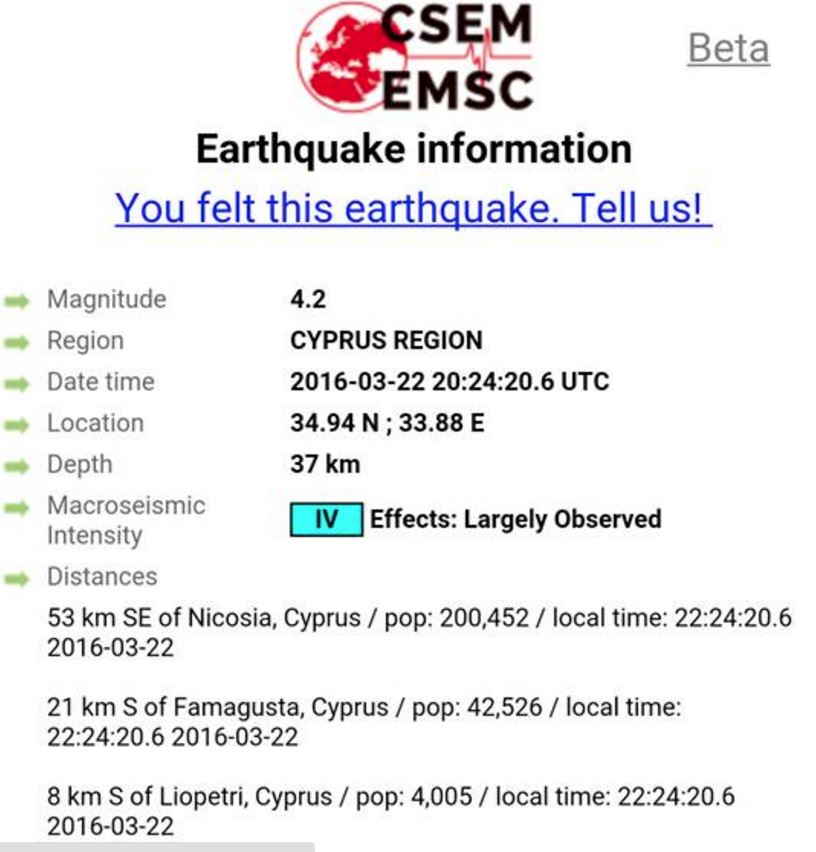Open the 'You felt this earthquake. Tell us!' link

412,207
